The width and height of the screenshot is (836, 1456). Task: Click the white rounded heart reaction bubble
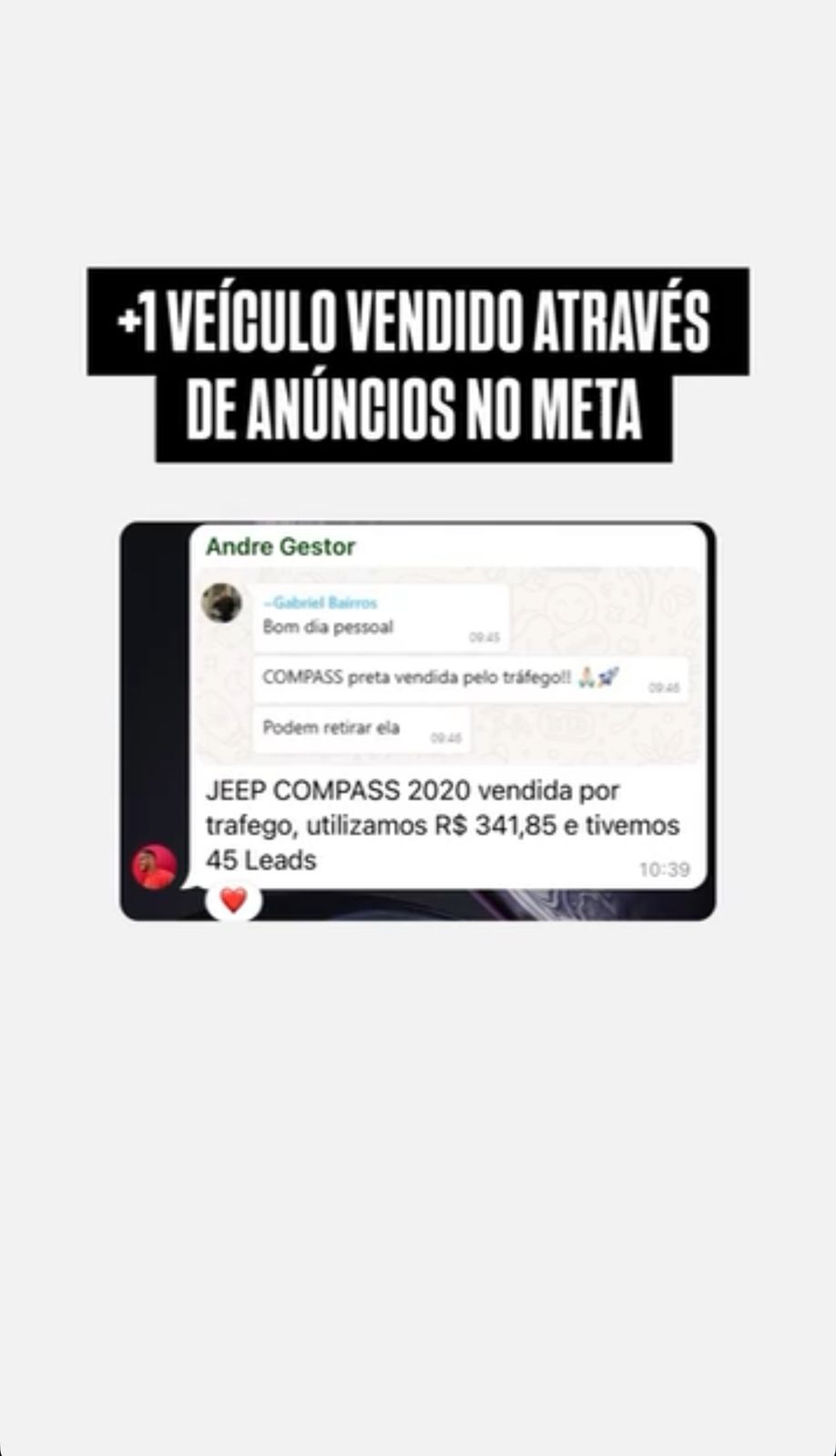click(233, 899)
